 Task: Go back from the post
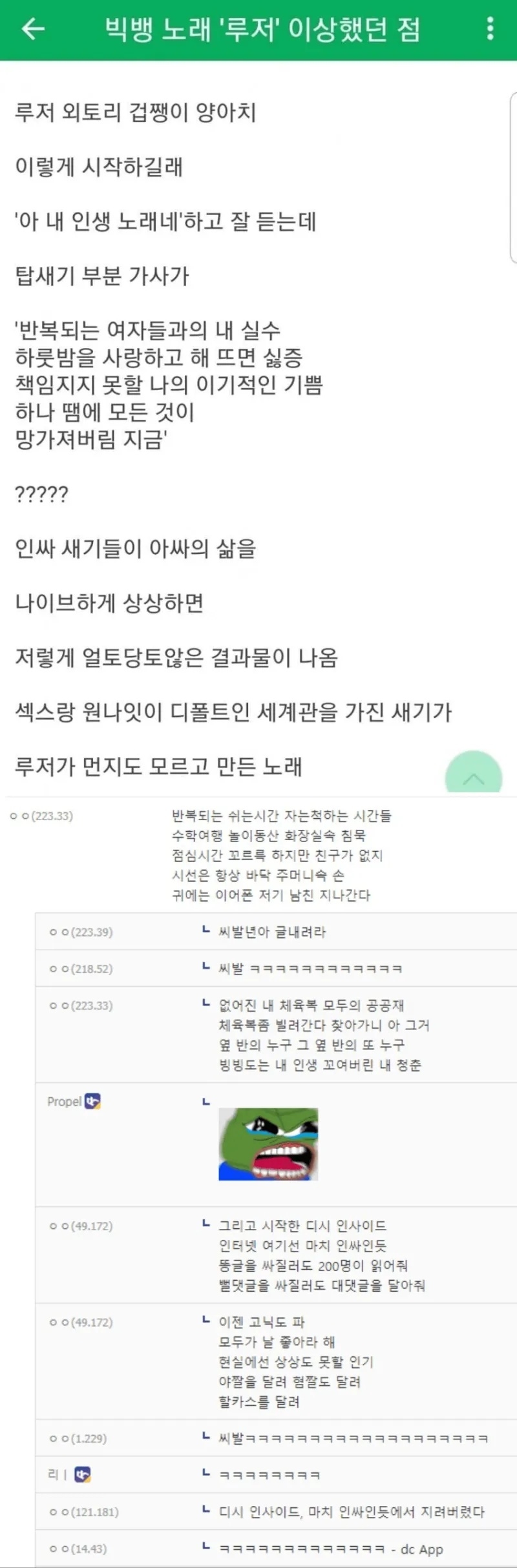coord(33,29)
